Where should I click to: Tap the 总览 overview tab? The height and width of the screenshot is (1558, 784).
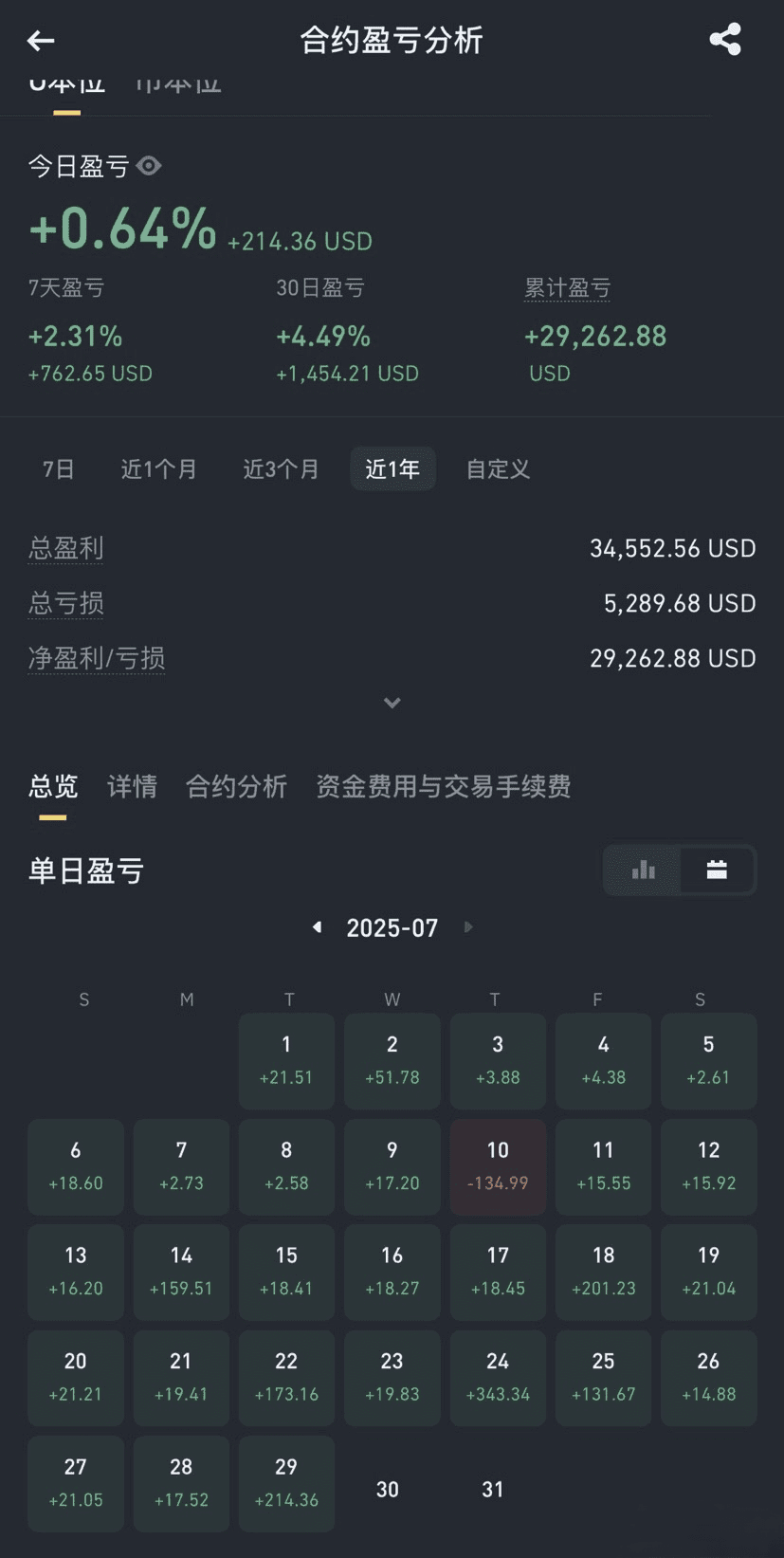click(53, 786)
